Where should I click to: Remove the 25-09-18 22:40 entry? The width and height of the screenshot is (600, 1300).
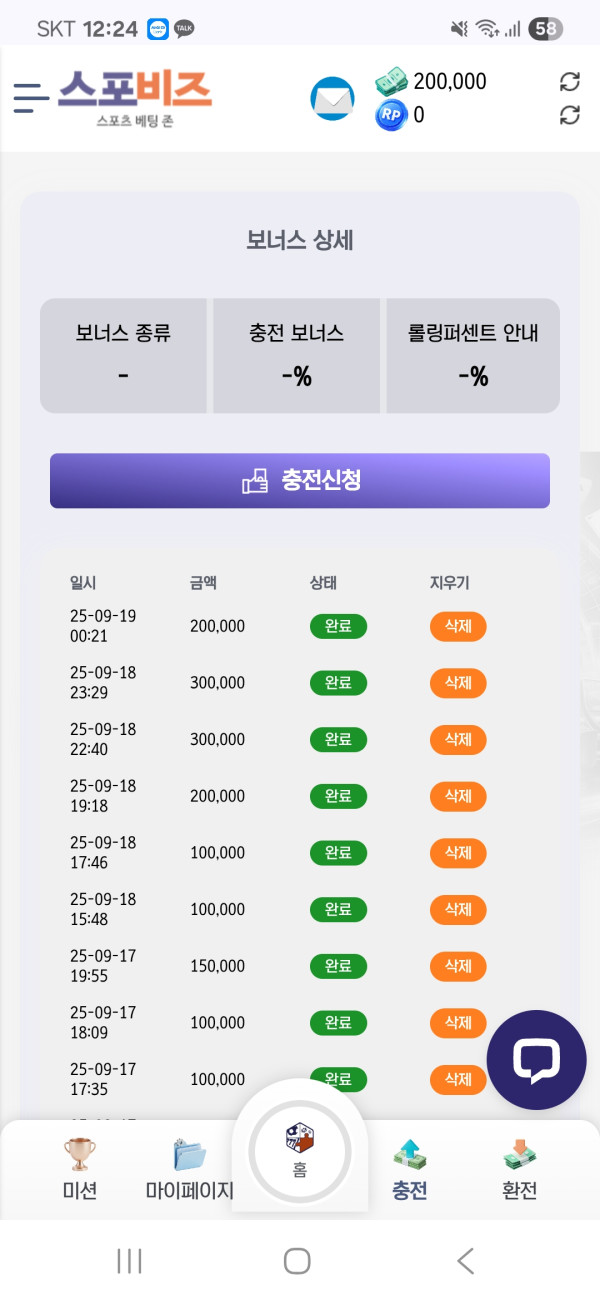(x=458, y=739)
